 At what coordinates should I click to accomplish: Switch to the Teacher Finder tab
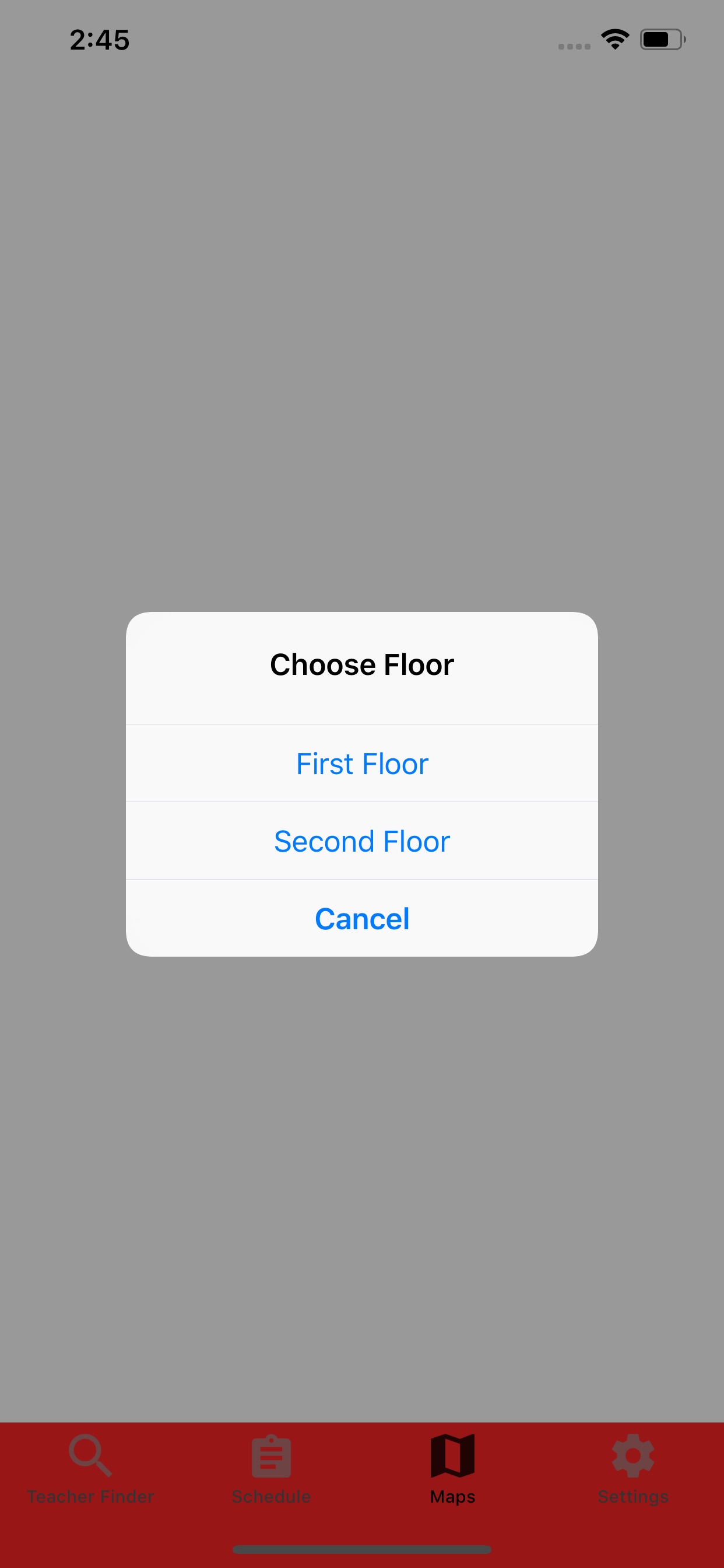click(90, 1468)
